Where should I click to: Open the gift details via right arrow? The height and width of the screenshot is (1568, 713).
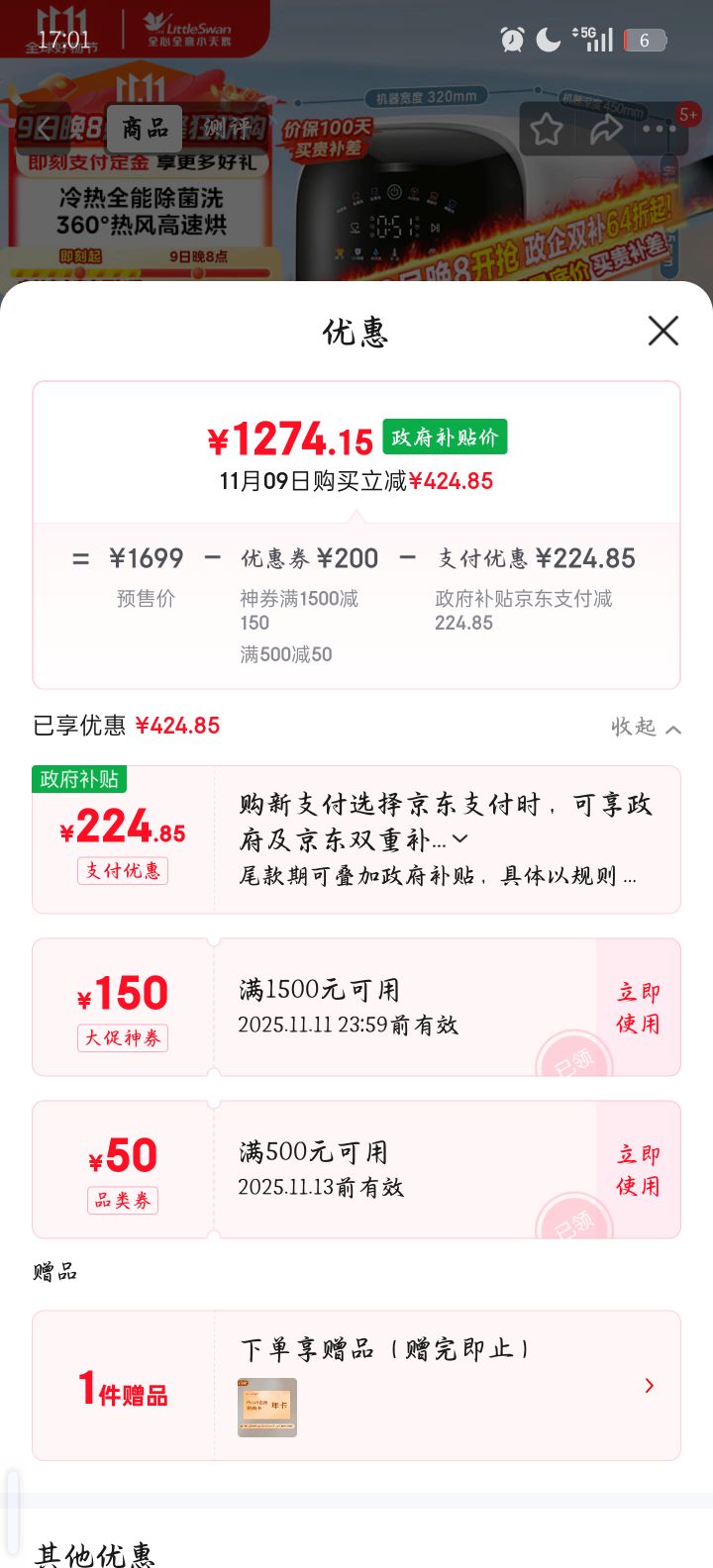tap(649, 1385)
